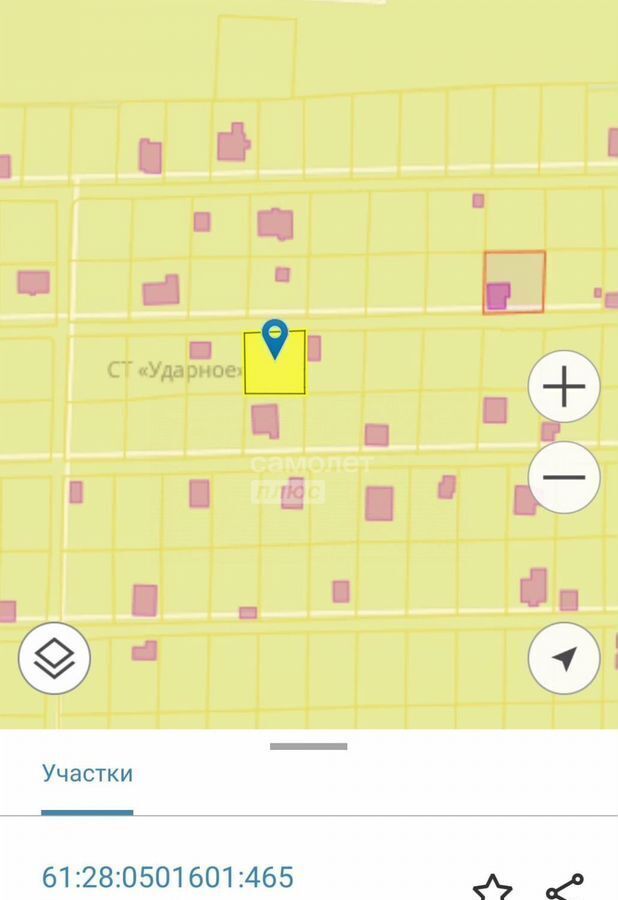Add the parcel to favorites with the star
This screenshot has width=618, height=900.
[x=492, y=888]
